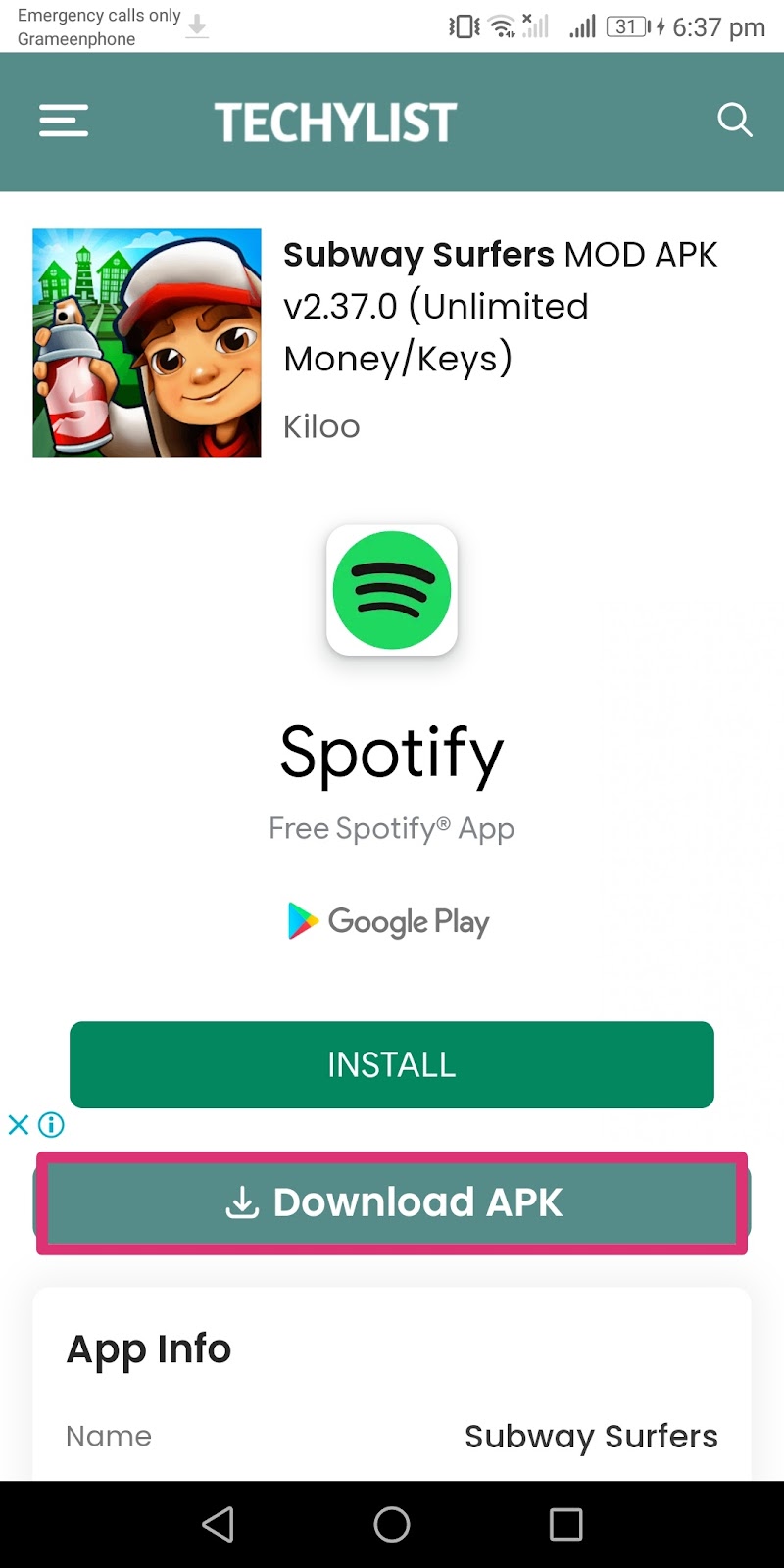Screen dimensions: 784x1568
Task: Tap INSTALL on the Spotify ad
Action: click(x=392, y=1064)
